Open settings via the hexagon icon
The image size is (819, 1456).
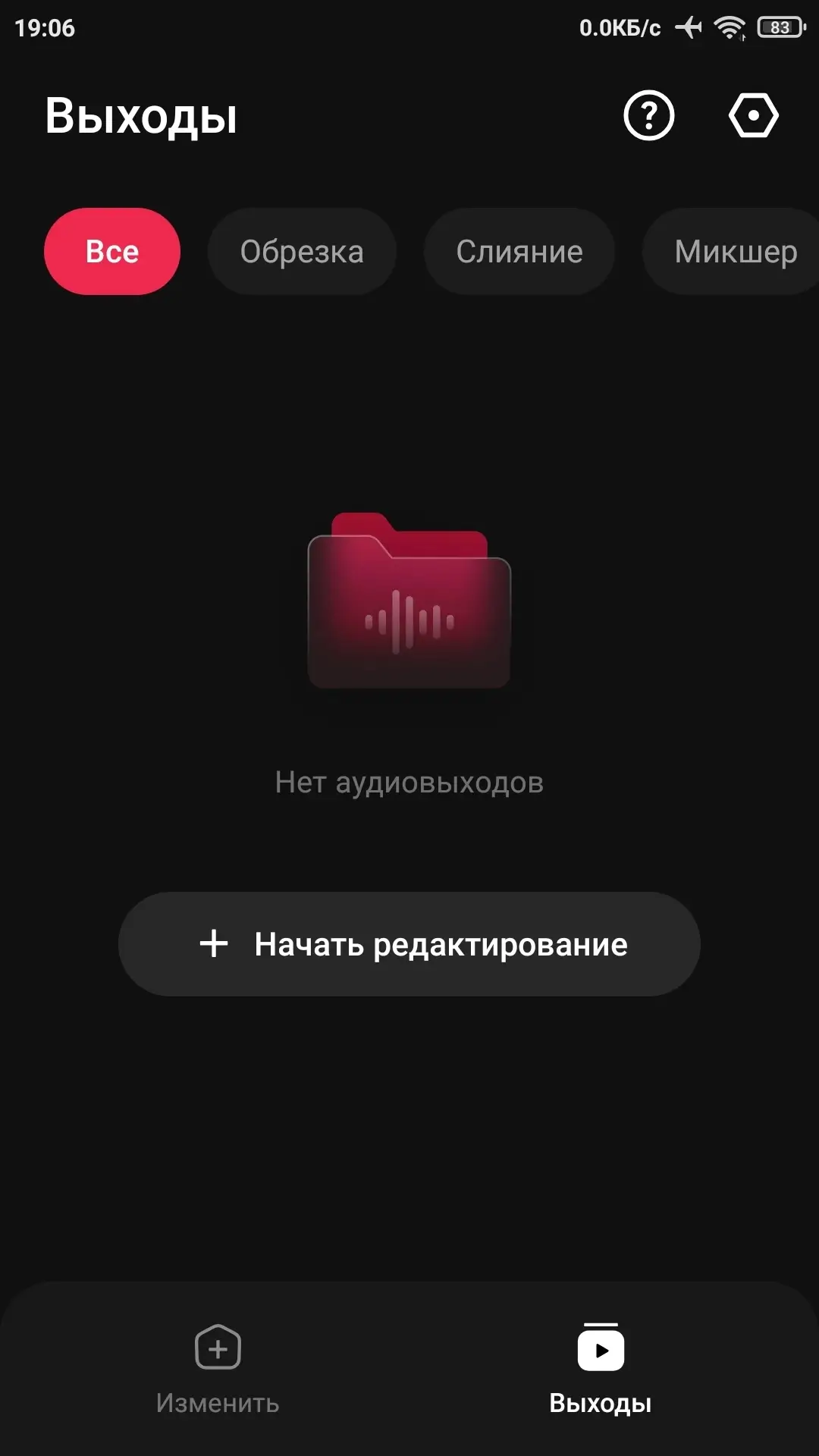tap(753, 115)
